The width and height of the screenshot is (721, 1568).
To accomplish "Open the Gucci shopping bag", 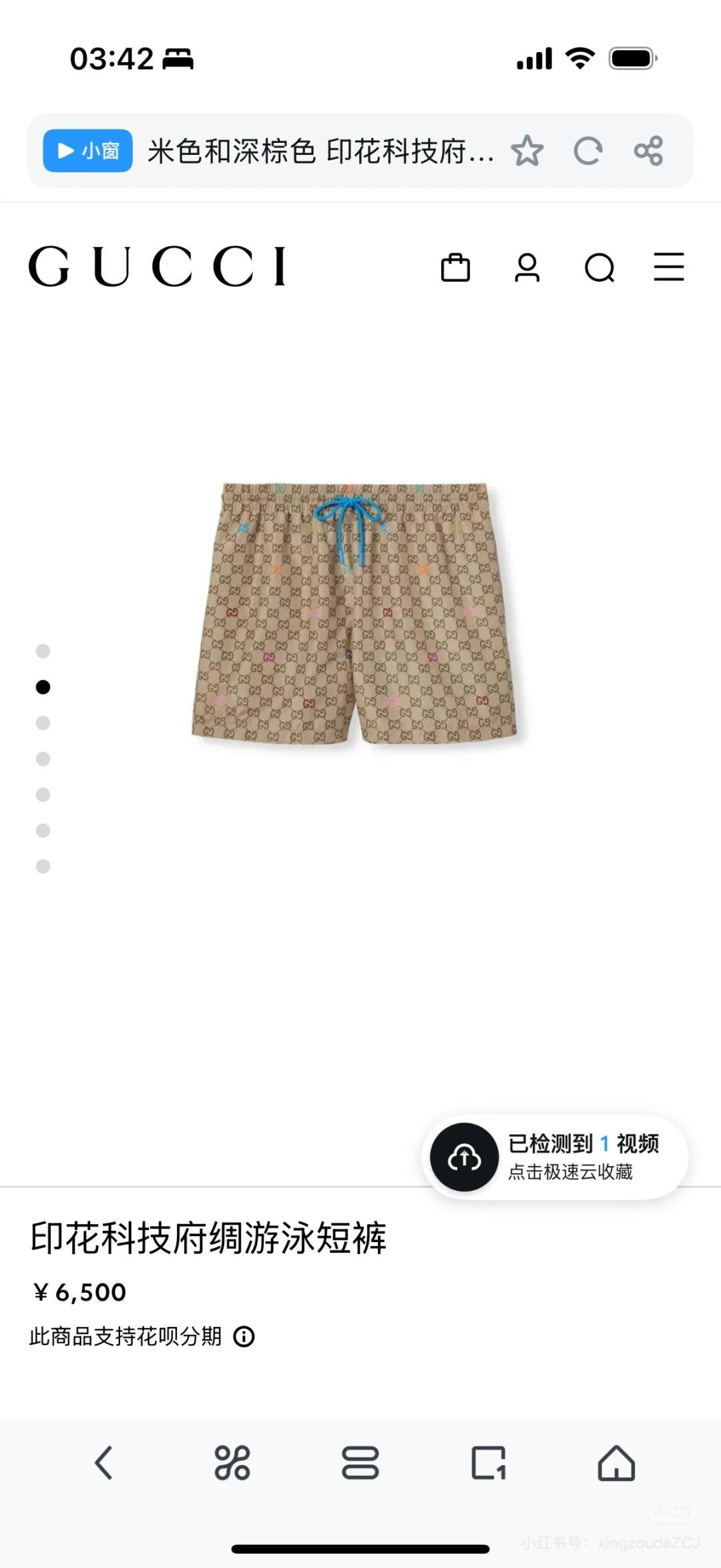I will pos(455,268).
